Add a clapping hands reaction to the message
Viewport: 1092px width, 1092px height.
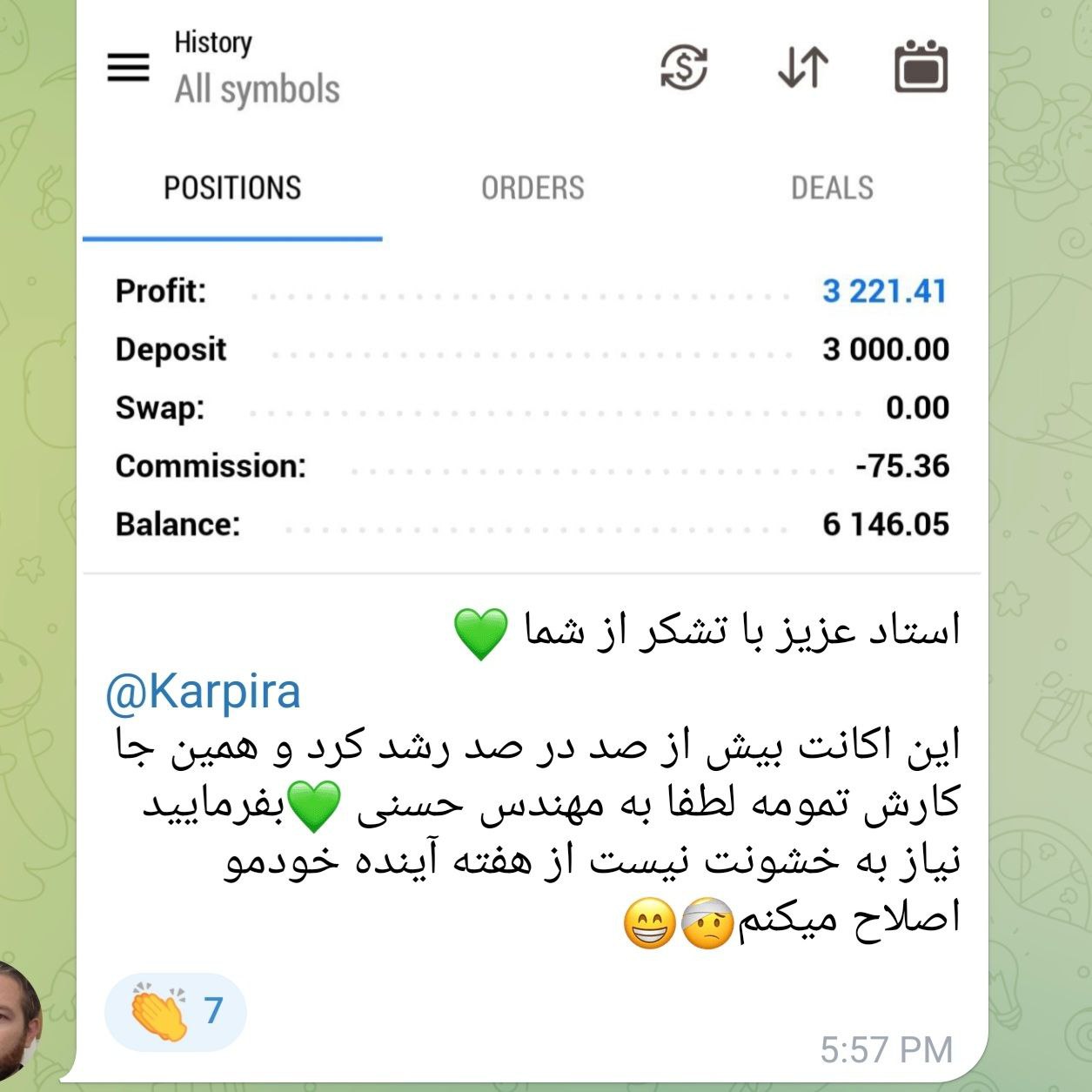176,1012
